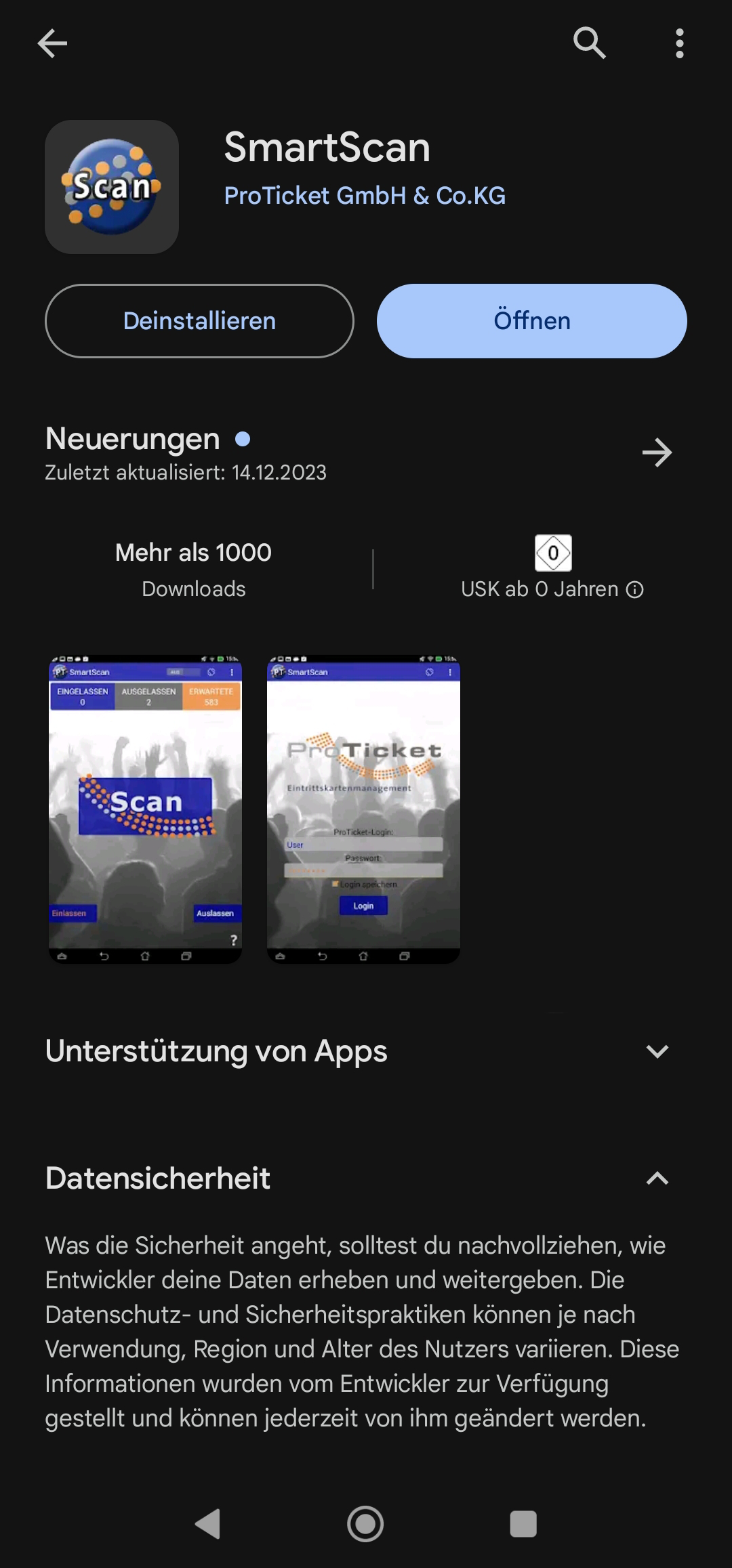Open the Neuerungen details arrow
Viewport: 732px width, 1568px height.
(657, 452)
